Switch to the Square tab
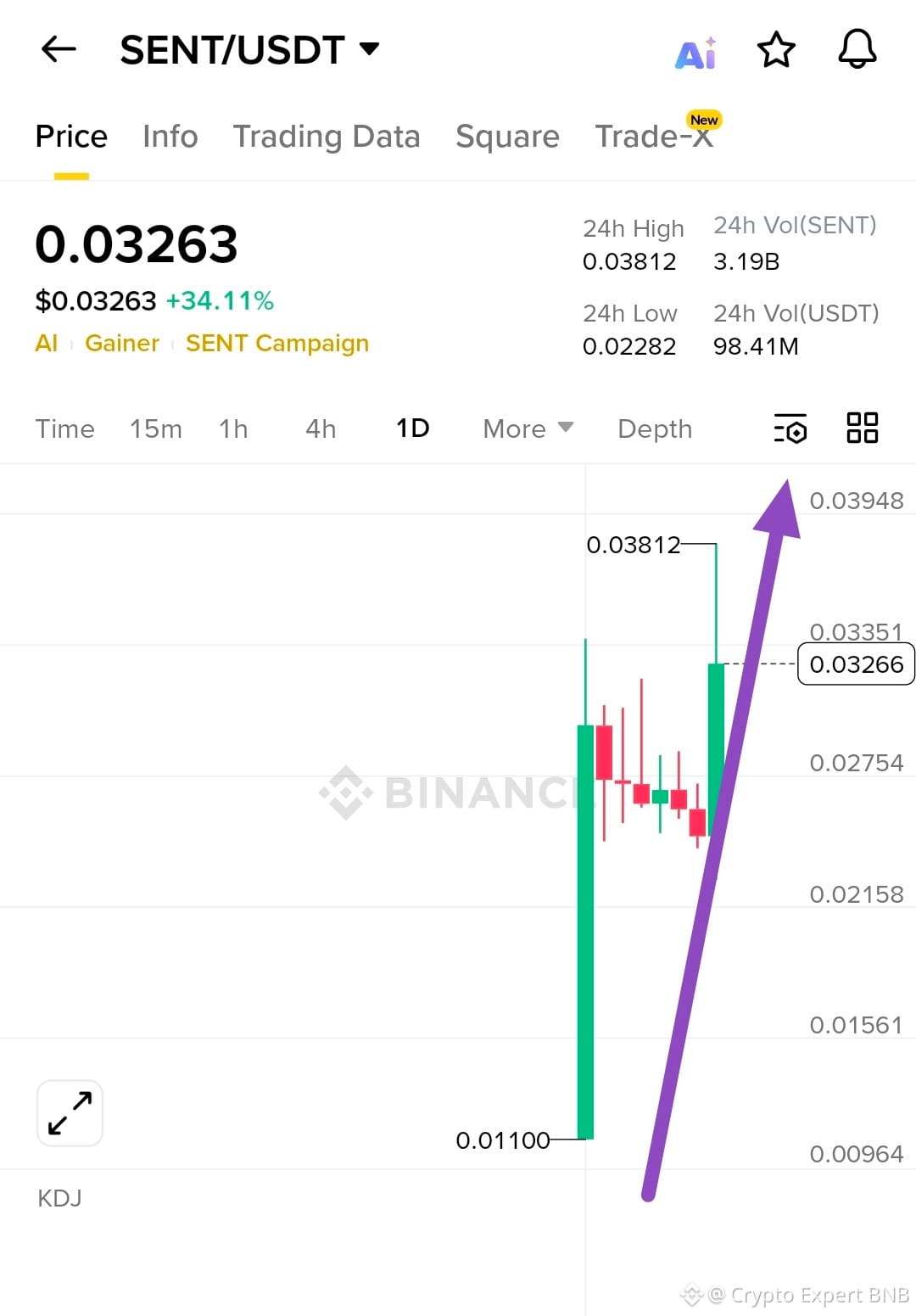Screen dimensions: 916x1316 pos(507,137)
